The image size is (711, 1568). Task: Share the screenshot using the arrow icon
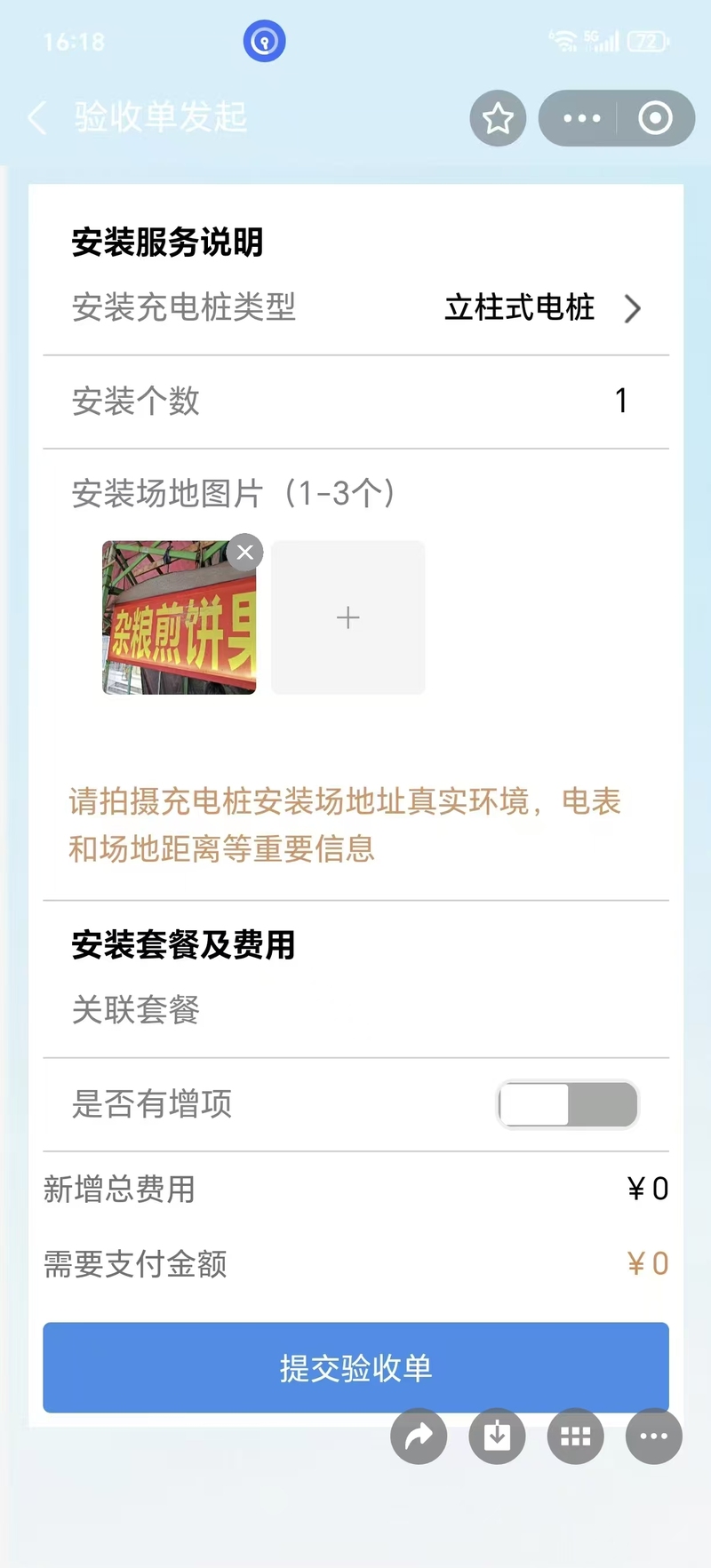(x=419, y=1436)
